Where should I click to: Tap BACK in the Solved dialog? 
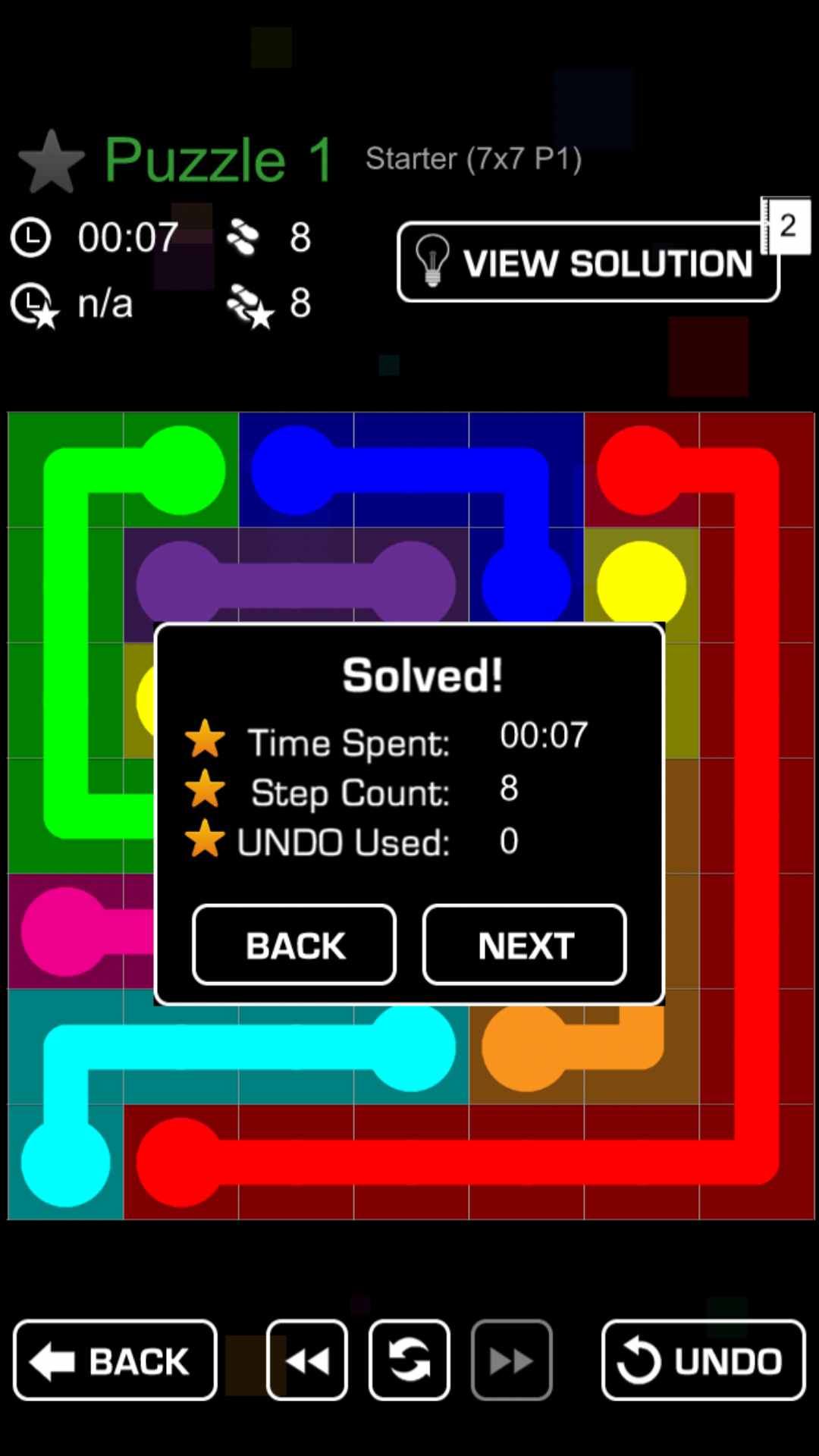tap(294, 945)
